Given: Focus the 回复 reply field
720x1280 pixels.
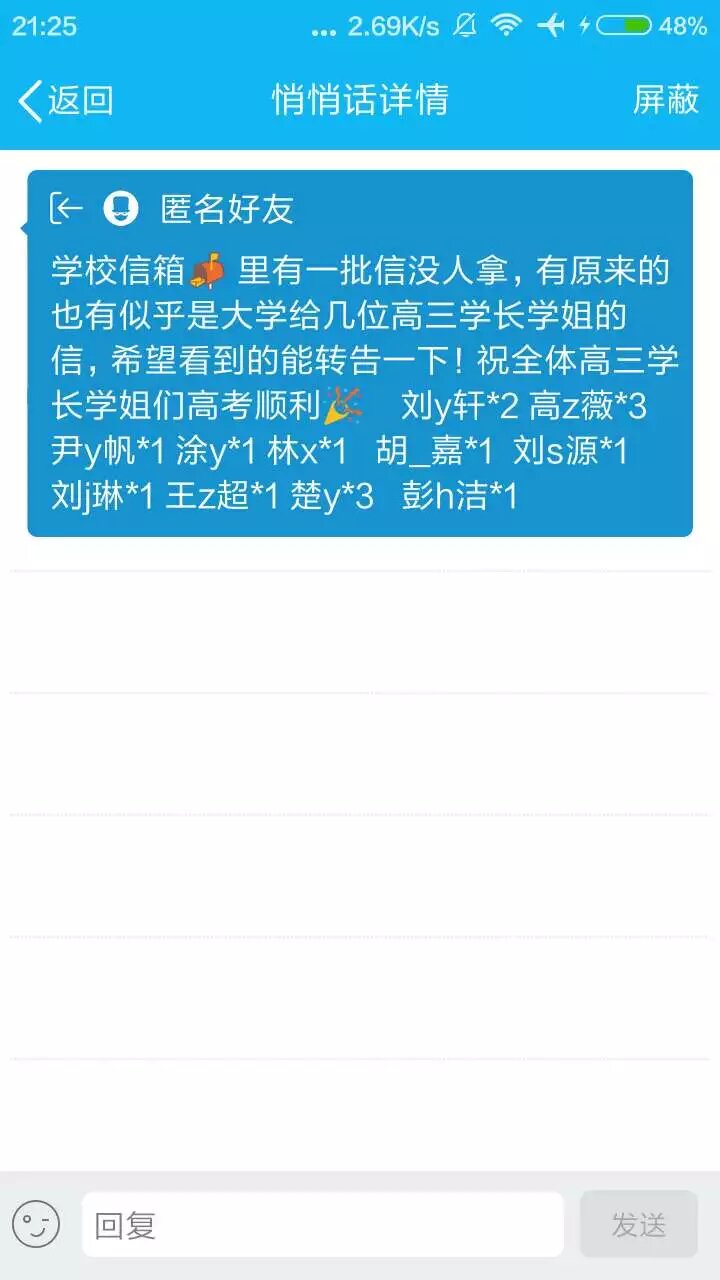Looking at the screenshot, I should click(x=322, y=1224).
